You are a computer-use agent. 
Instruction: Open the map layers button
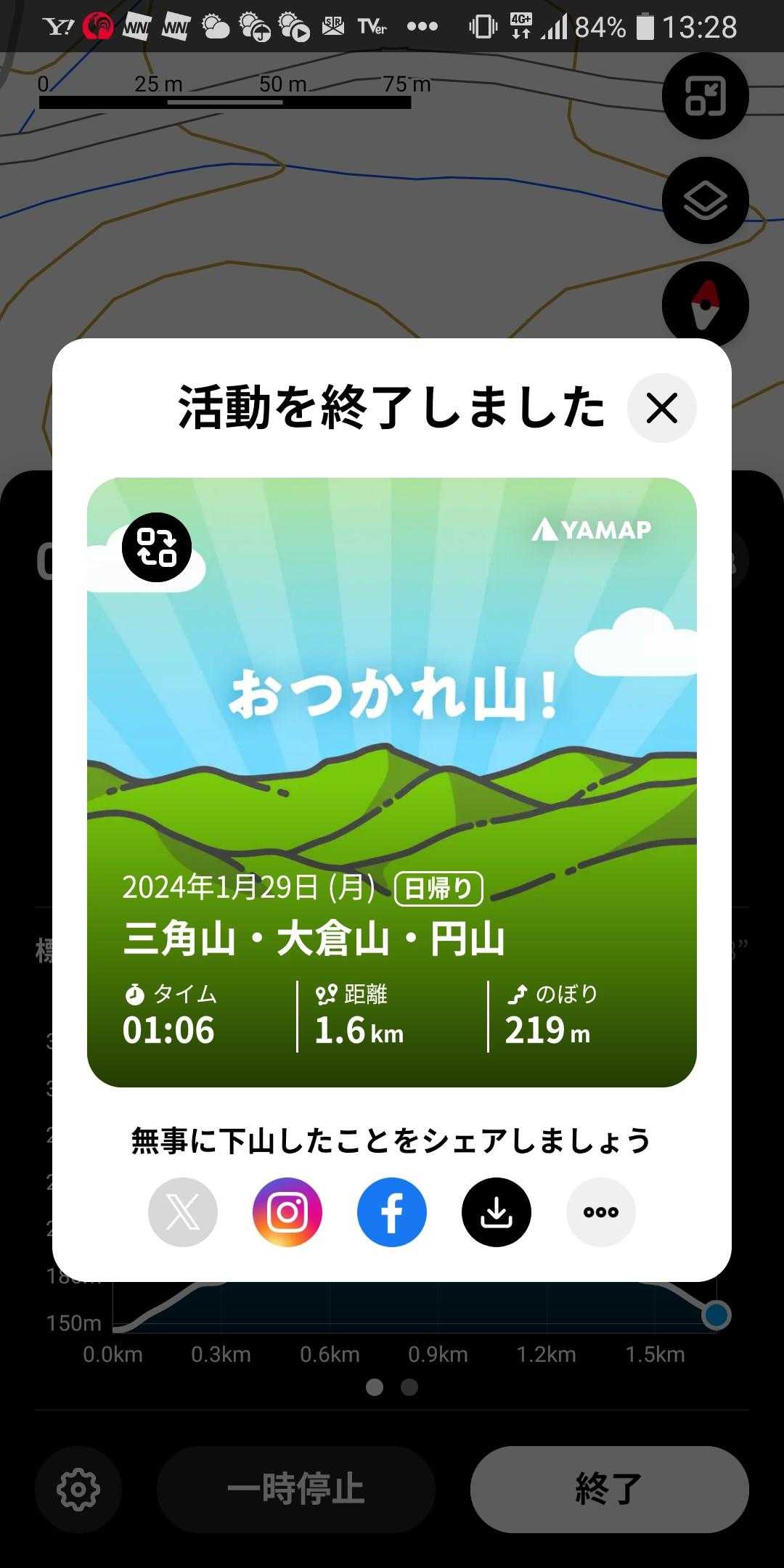(x=705, y=200)
